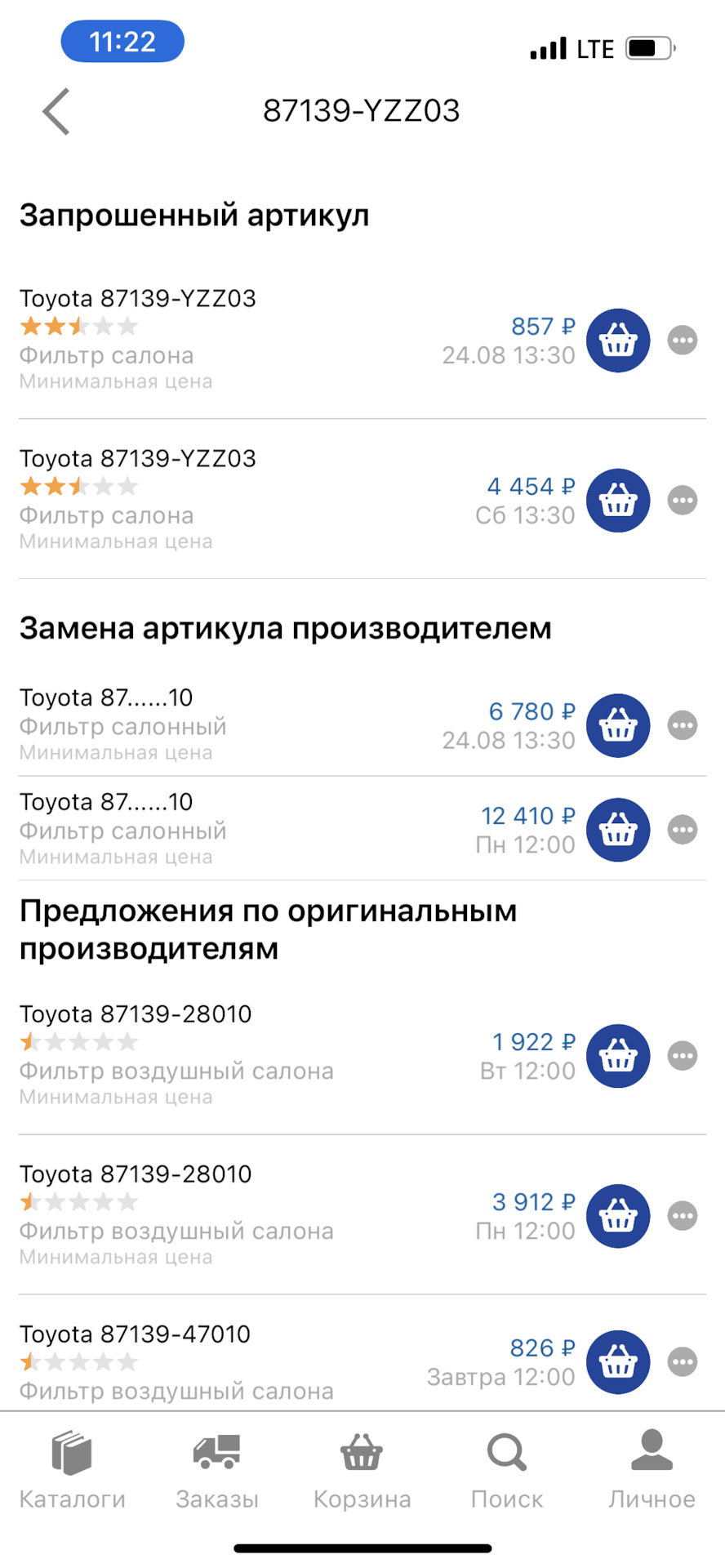
Task: Open options menu for the 857 ₽ offer
Action: [x=683, y=341]
